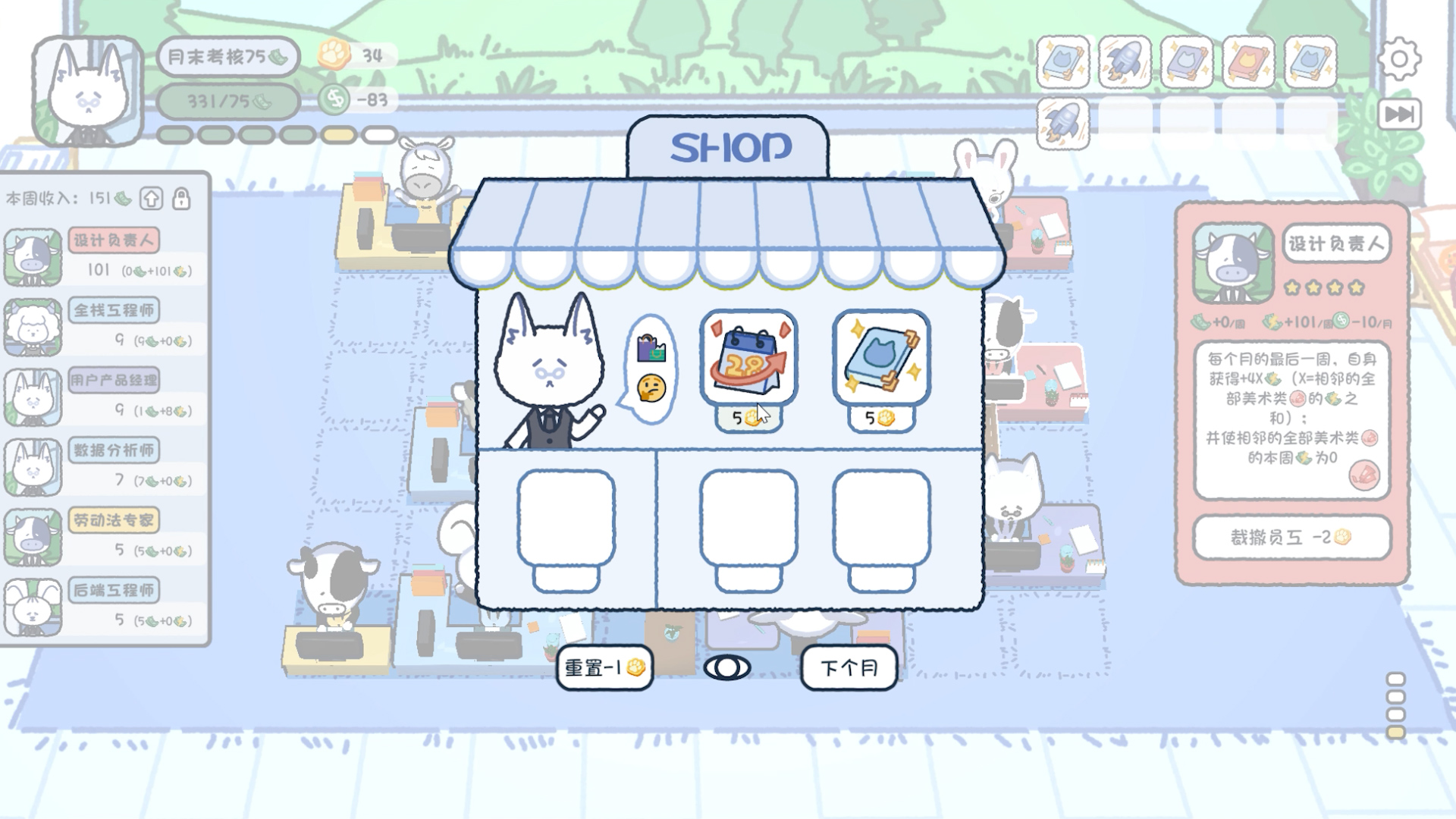
Task: Select the 用户产品经理 employee row
Action: [106, 396]
